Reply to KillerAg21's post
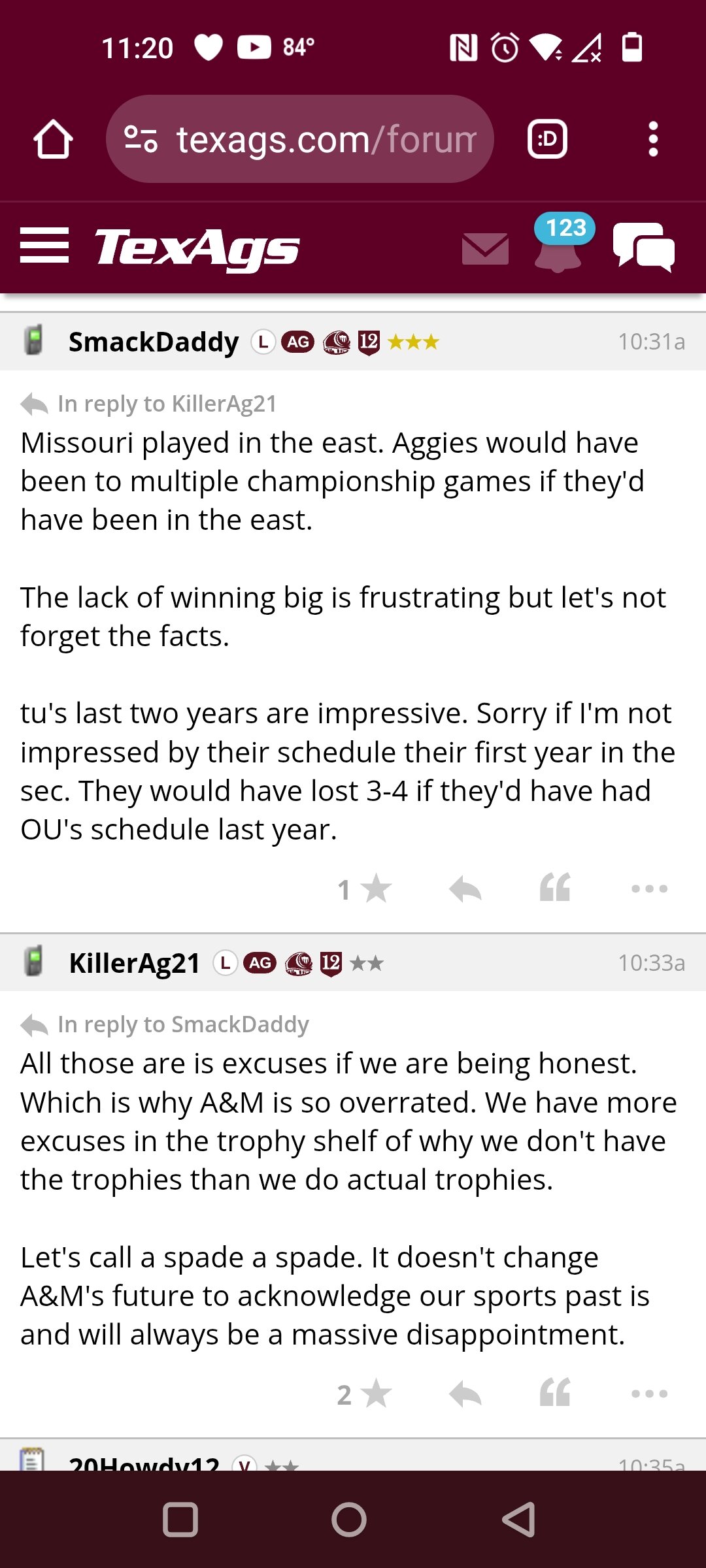This screenshot has height=1568, width=706. (x=465, y=1394)
